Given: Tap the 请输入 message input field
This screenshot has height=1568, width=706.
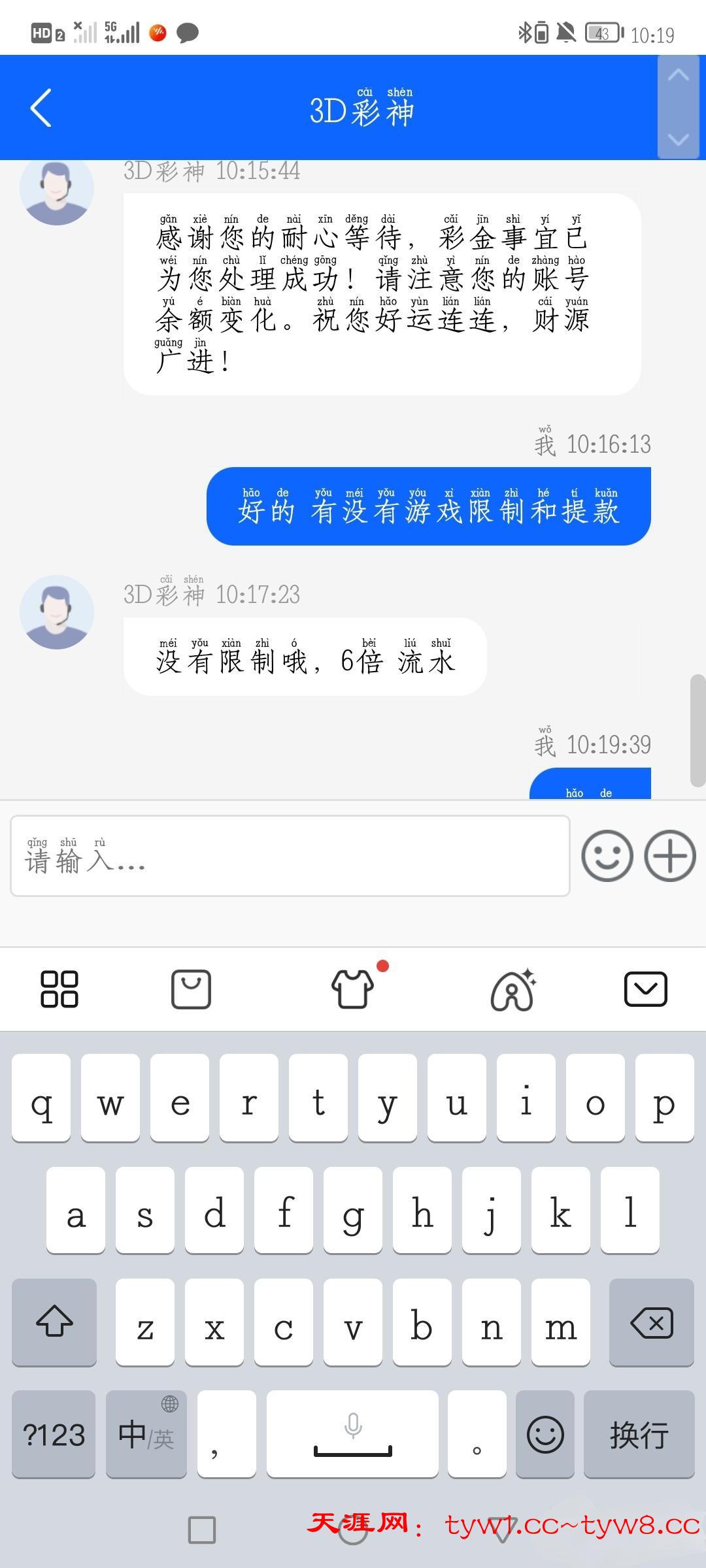Looking at the screenshot, I should click(290, 856).
